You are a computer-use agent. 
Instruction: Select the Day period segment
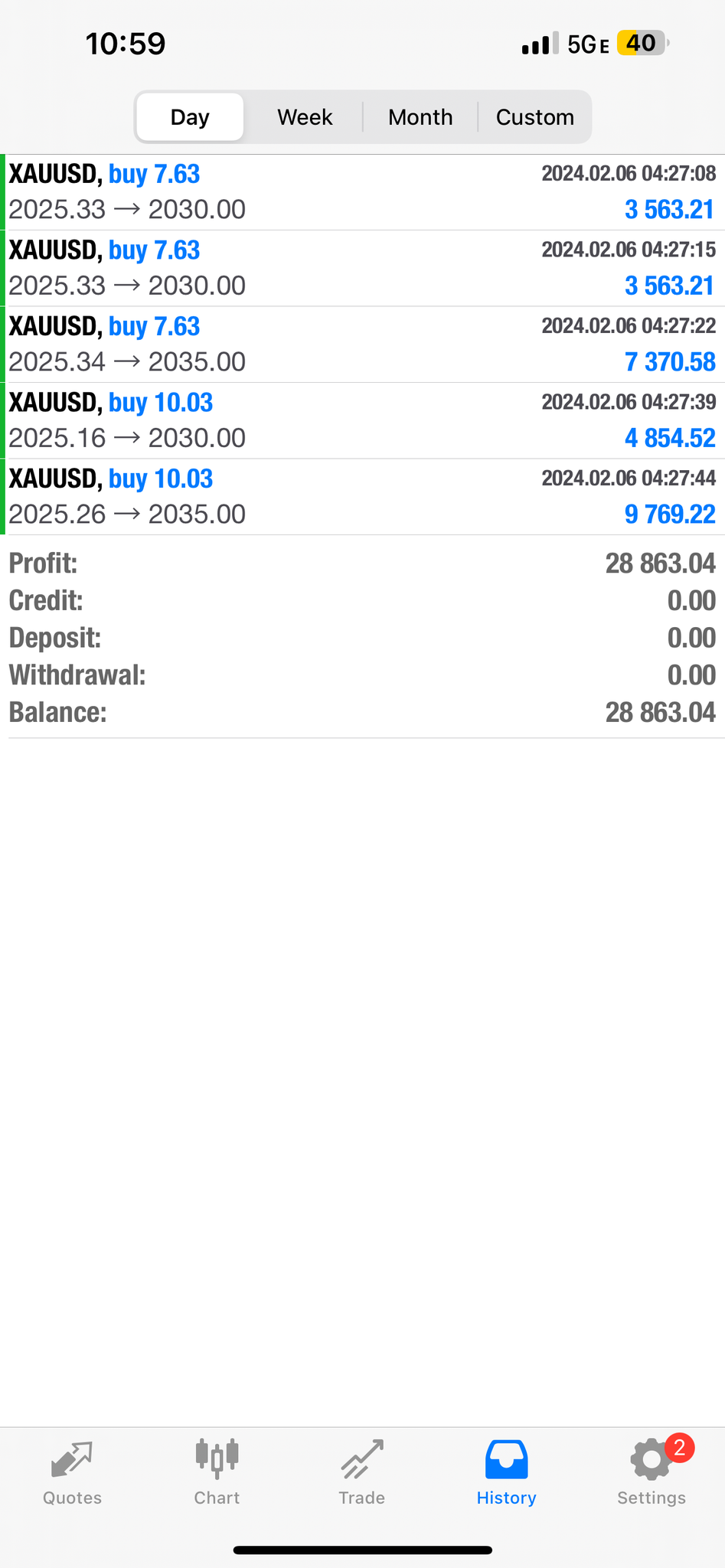[x=190, y=117]
